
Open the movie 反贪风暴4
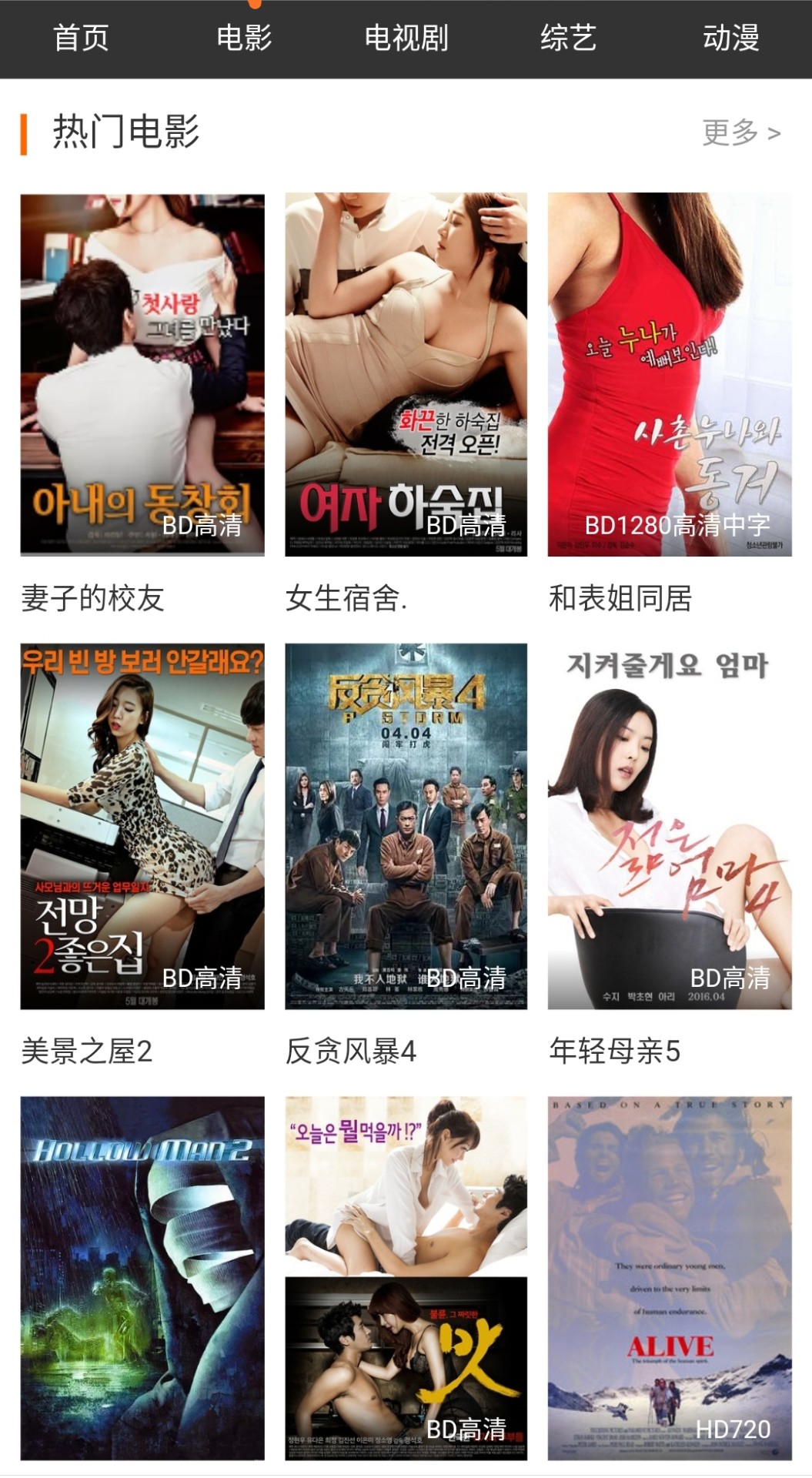406,827
